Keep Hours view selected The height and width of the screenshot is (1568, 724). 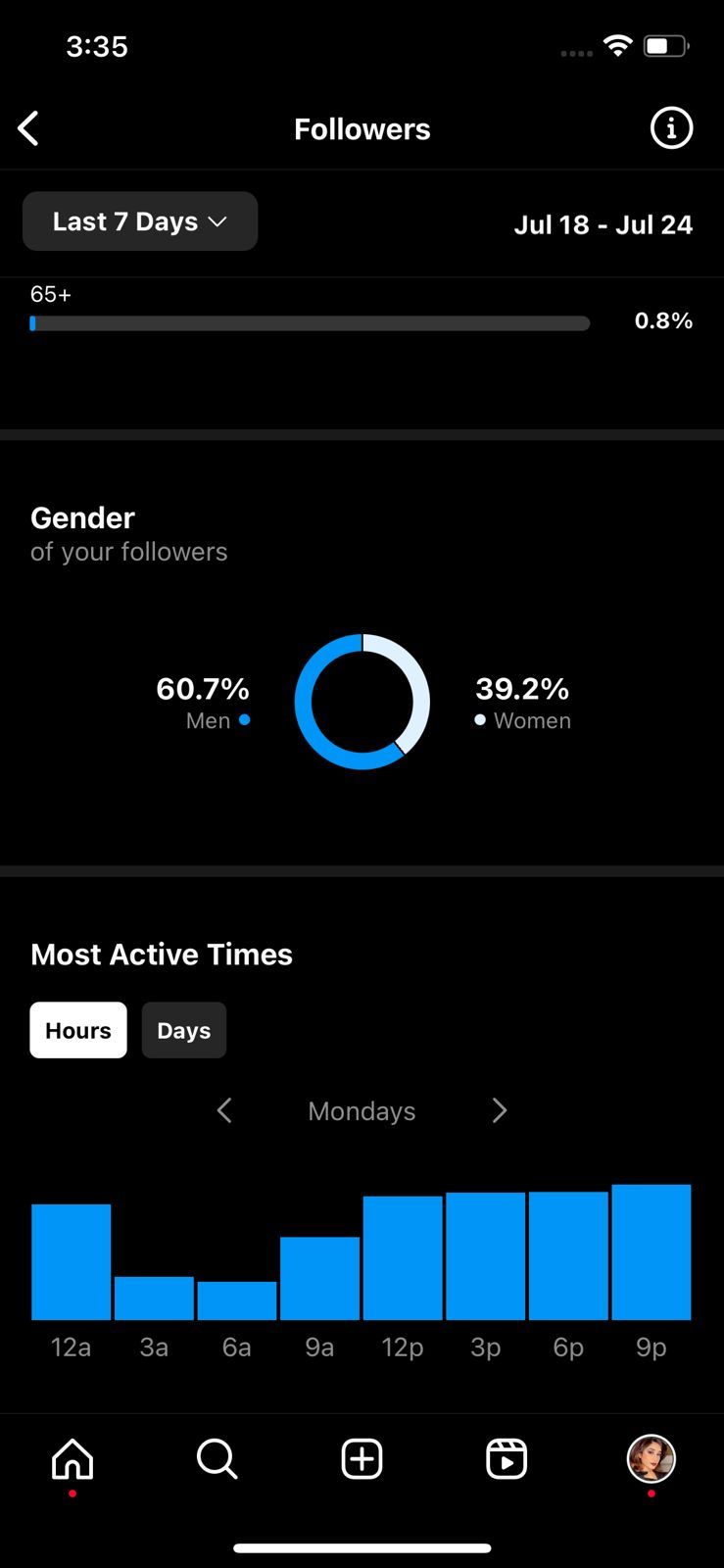coord(77,1030)
